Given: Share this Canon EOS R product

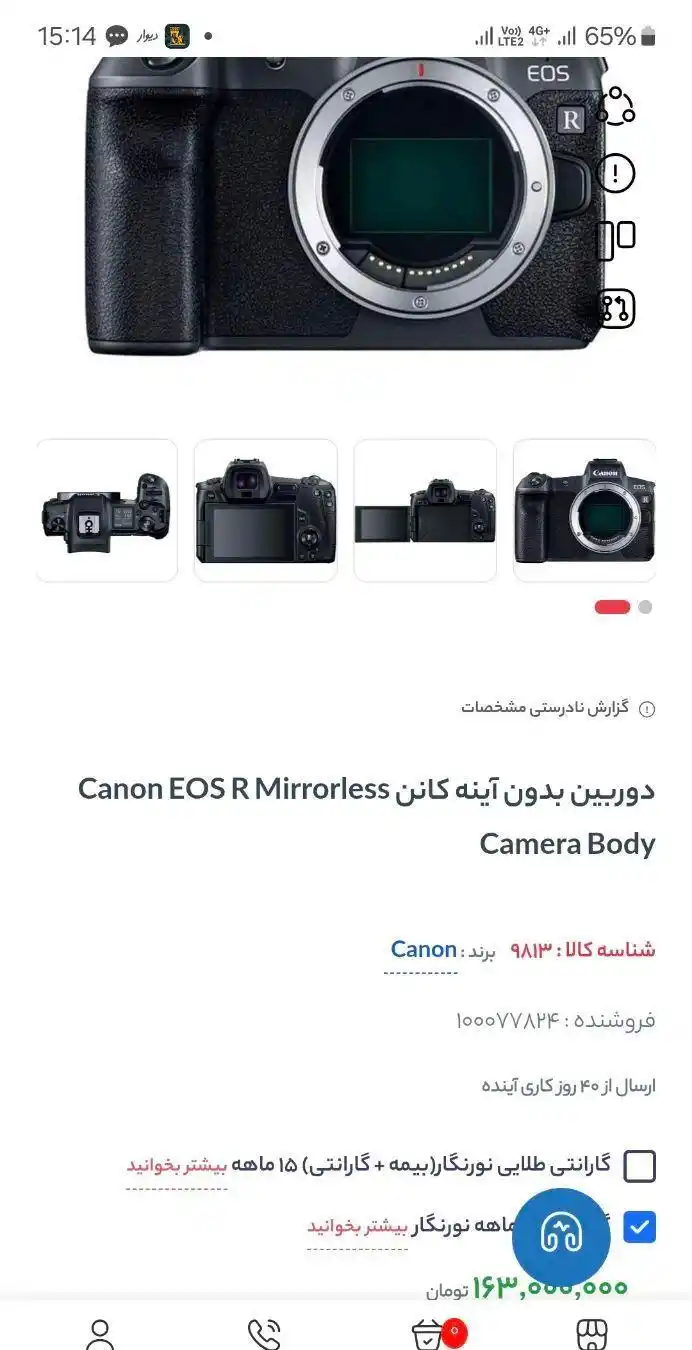Looking at the screenshot, I should [616, 107].
